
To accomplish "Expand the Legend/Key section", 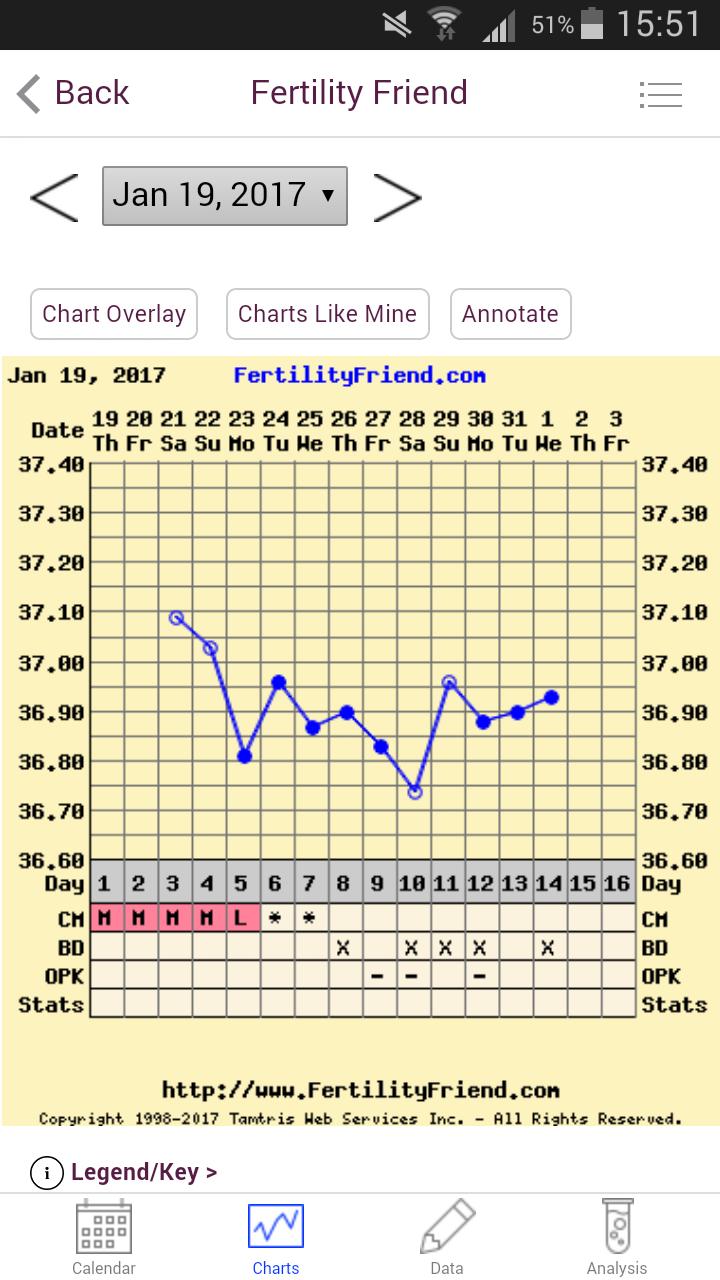I will 125,1172.
